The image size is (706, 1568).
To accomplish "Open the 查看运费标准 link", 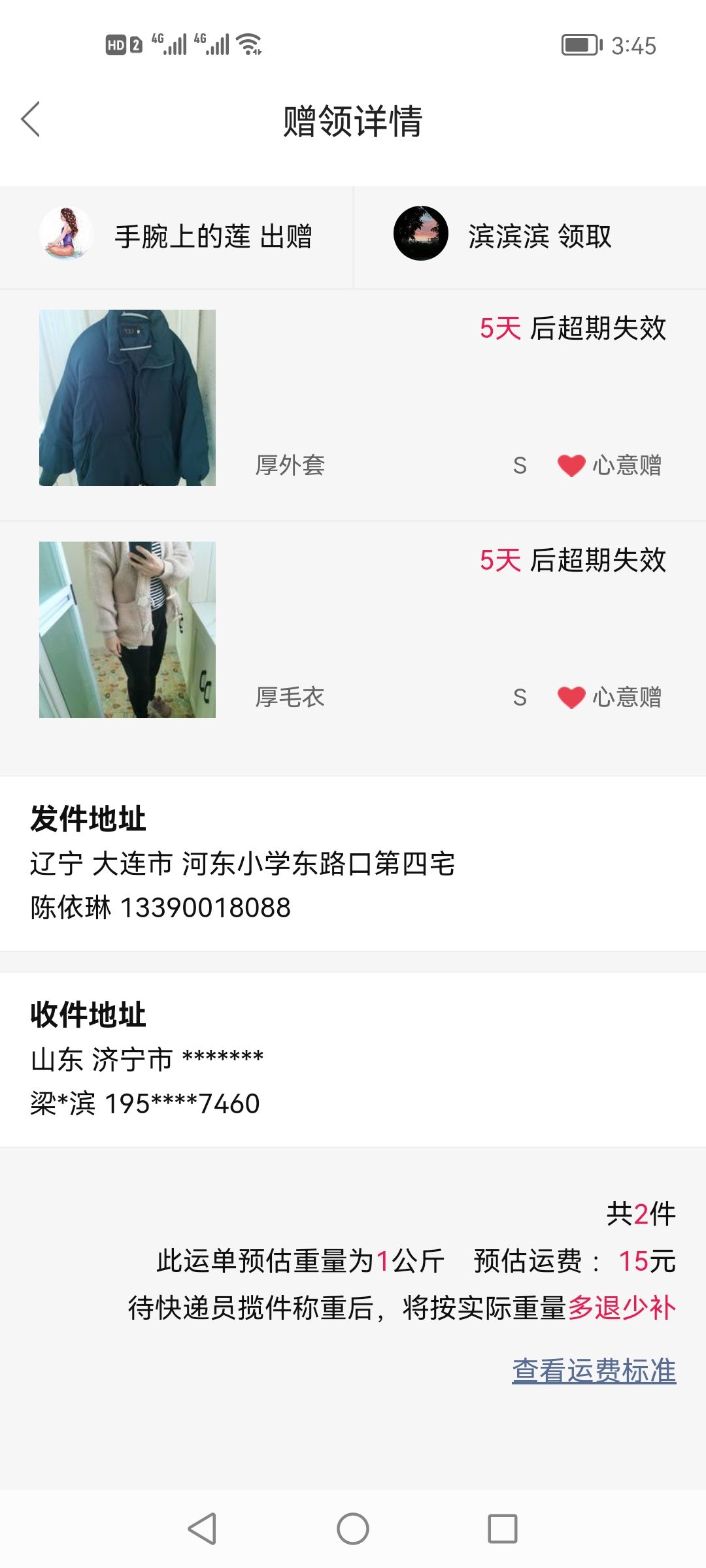I will point(594,1370).
